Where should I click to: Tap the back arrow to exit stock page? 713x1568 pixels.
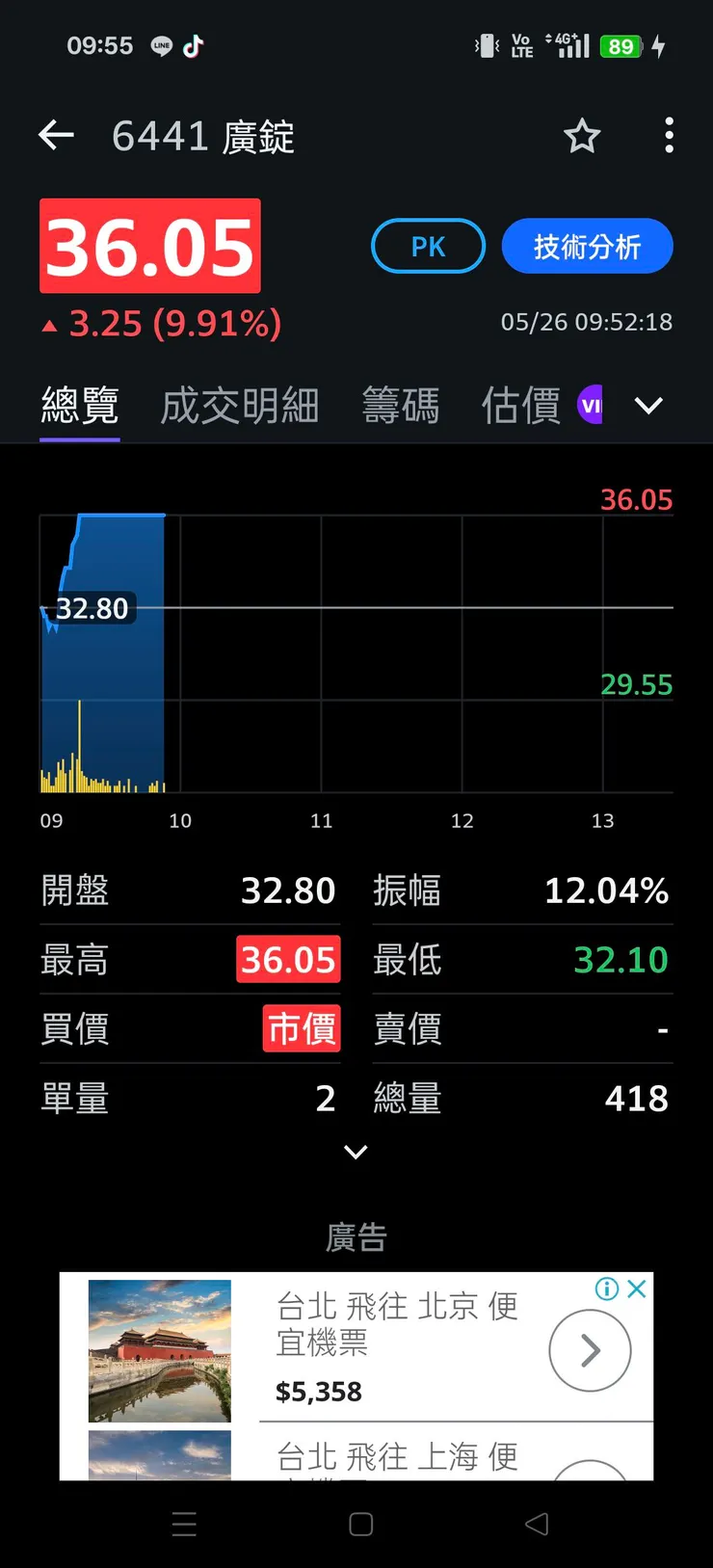[55, 135]
